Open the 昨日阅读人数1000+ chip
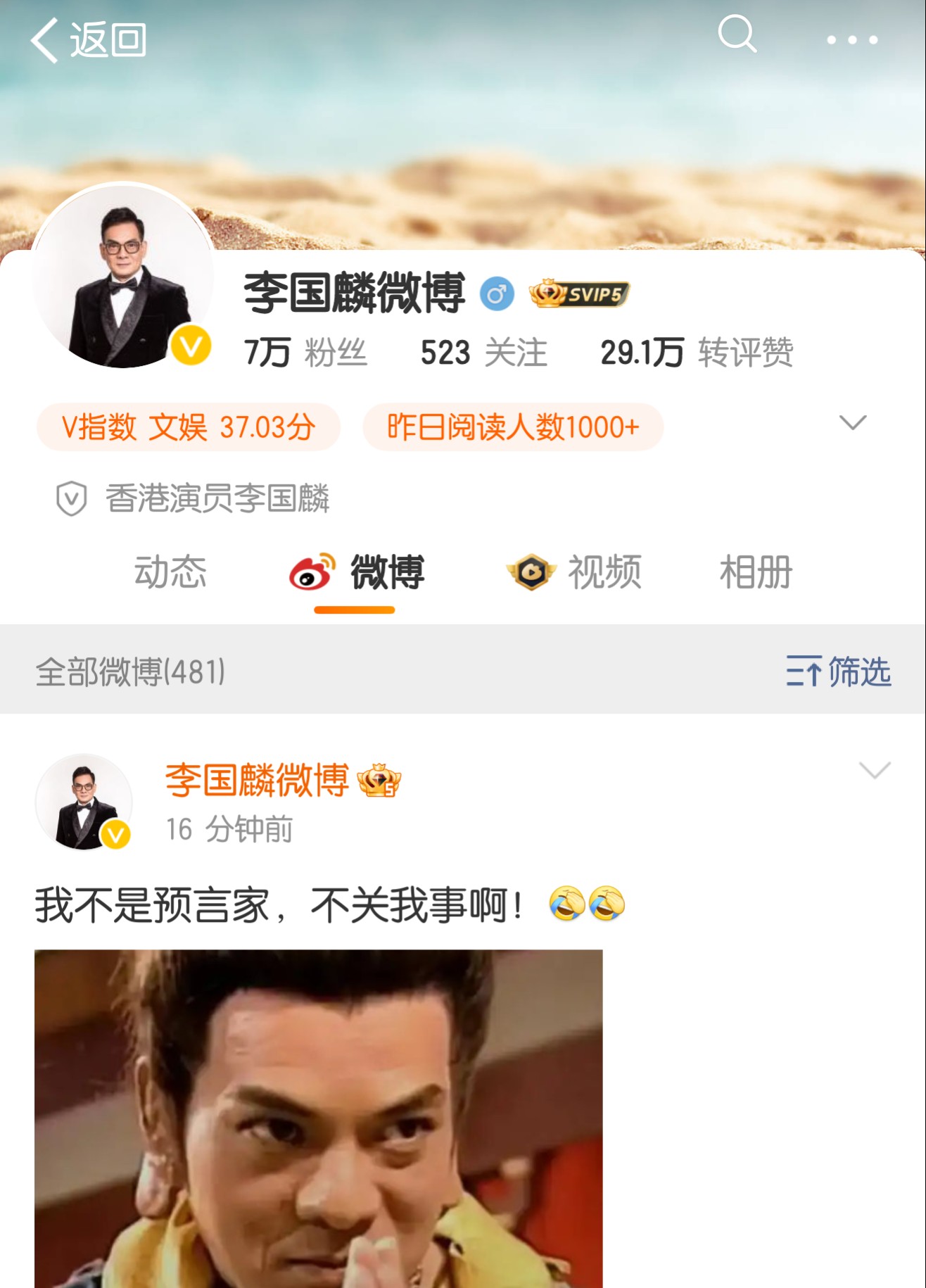 point(513,427)
